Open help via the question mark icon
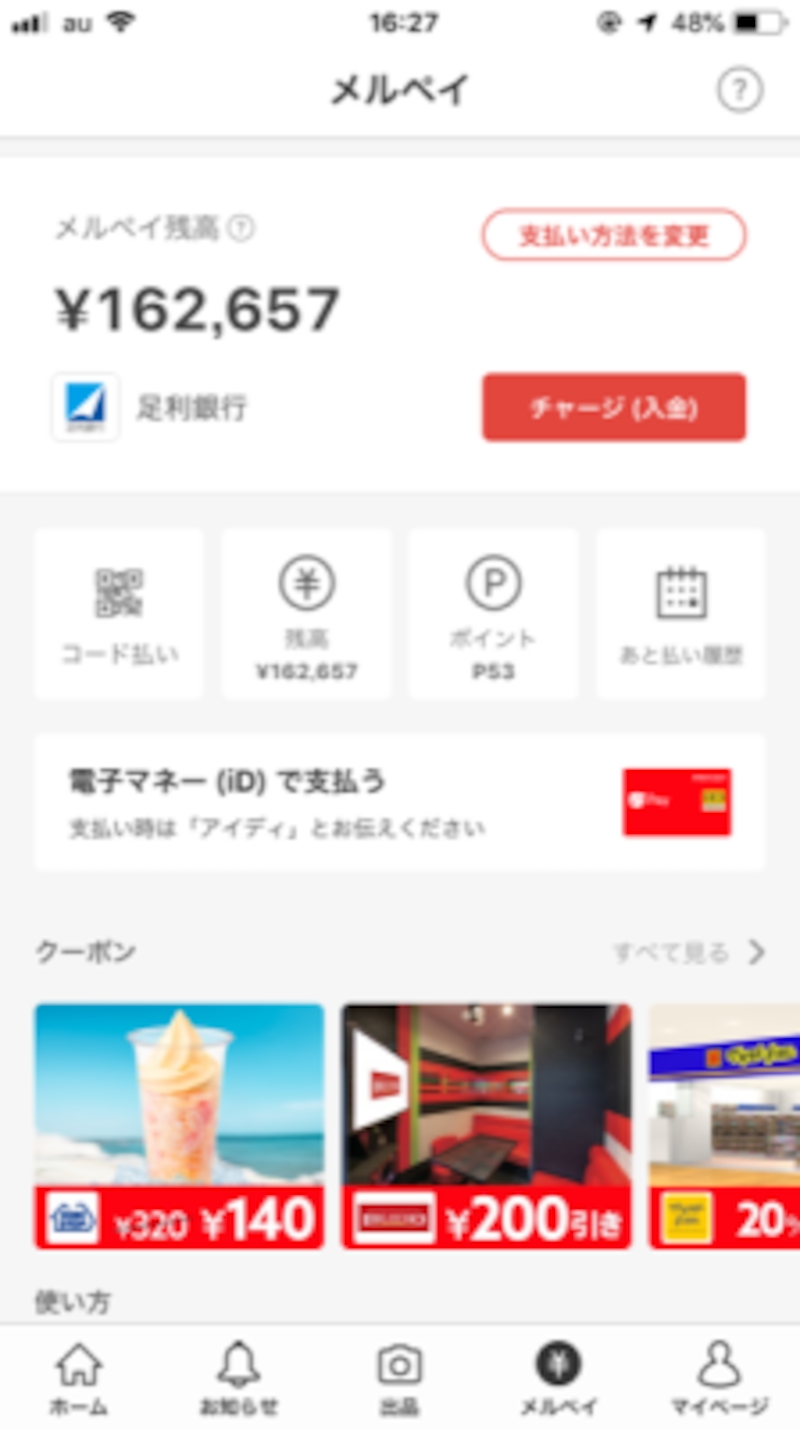Viewport: 800px width, 1429px height. point(739,90)
